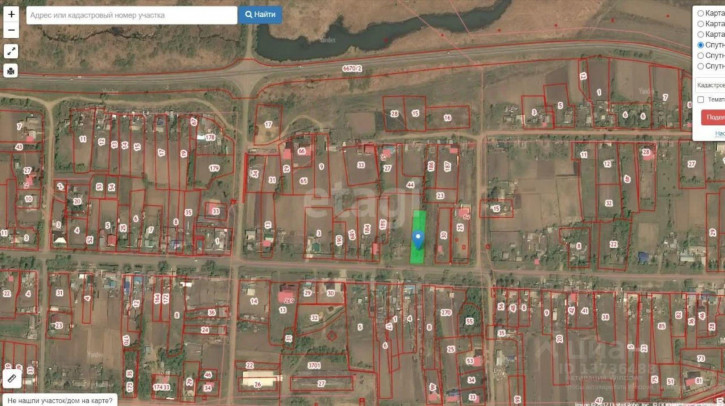The image size is (725, 406).
Task: Zoom out the map with minus button
Action: click(11, 31)
